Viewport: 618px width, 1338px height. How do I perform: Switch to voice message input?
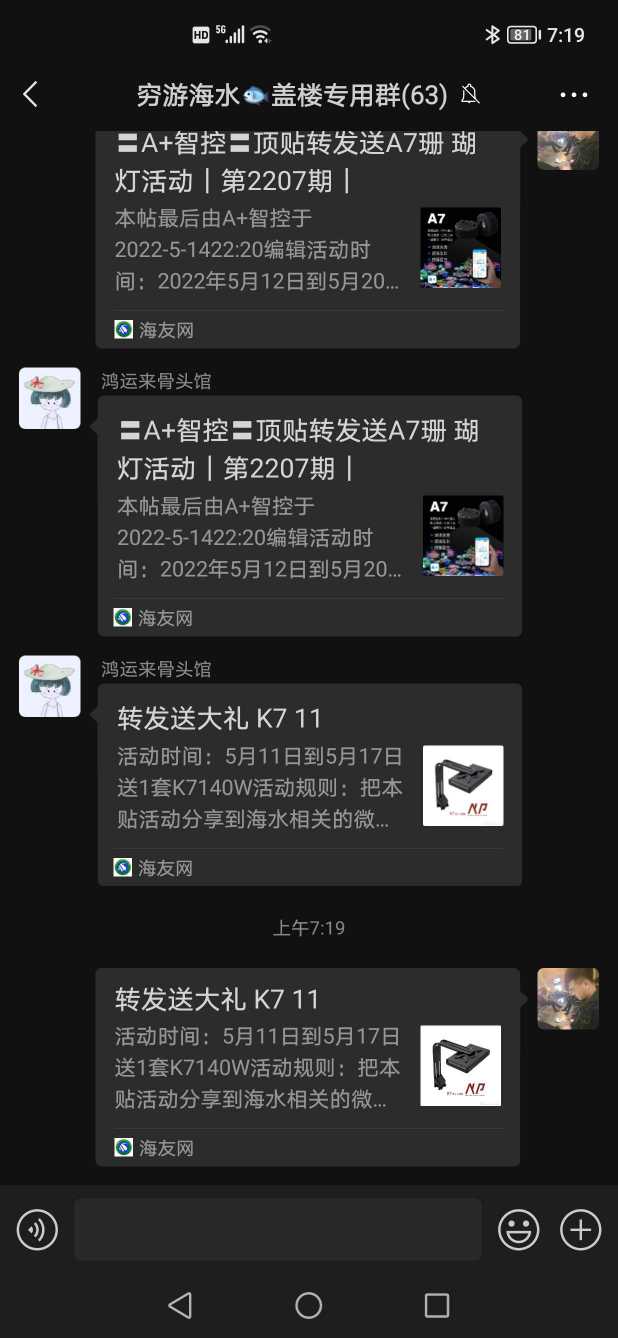click(38, 1229)
